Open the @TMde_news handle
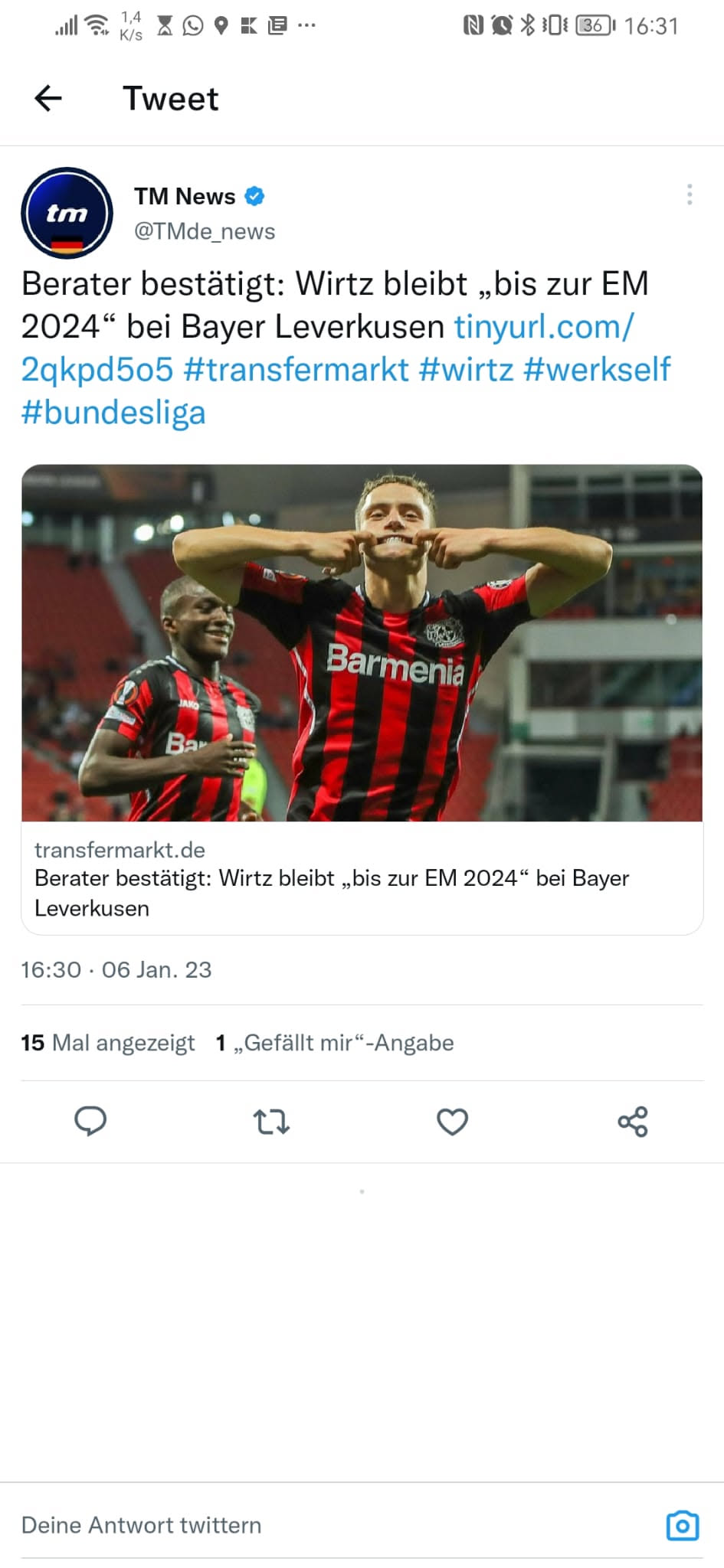This screenshot has width=724, height=1568. [205, 231]
